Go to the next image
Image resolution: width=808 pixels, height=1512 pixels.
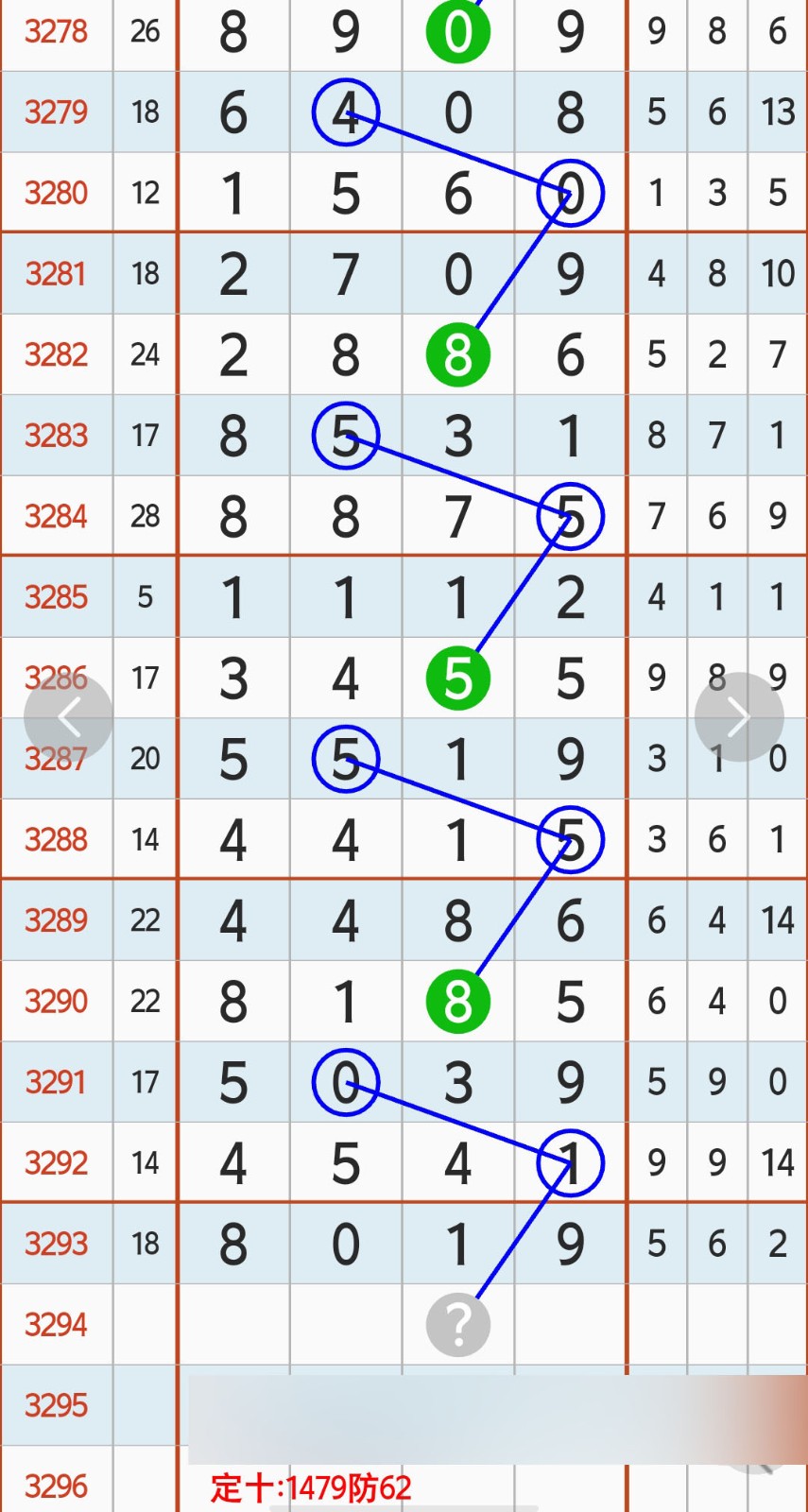738,717
